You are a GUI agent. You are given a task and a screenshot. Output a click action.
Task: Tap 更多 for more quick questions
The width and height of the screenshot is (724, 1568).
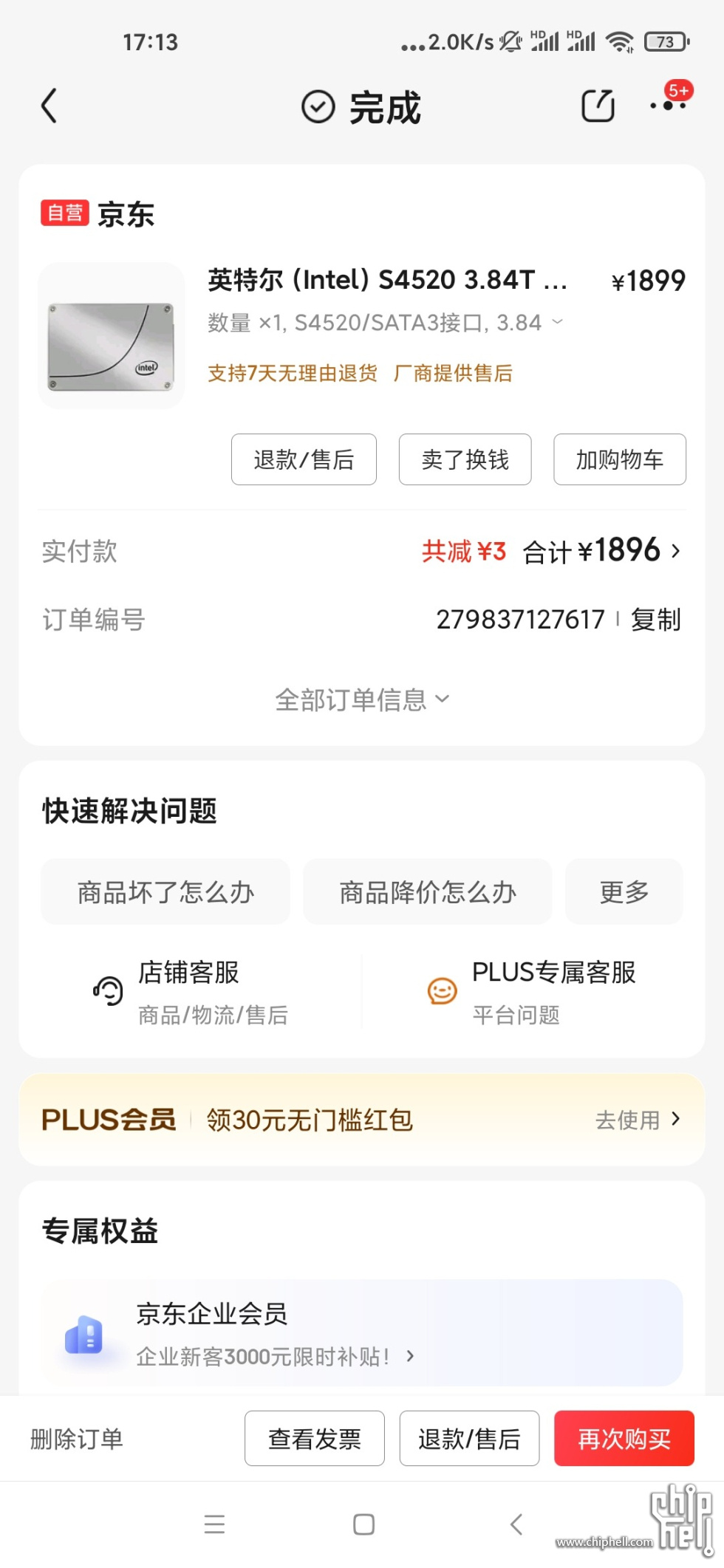coord(624,892)
